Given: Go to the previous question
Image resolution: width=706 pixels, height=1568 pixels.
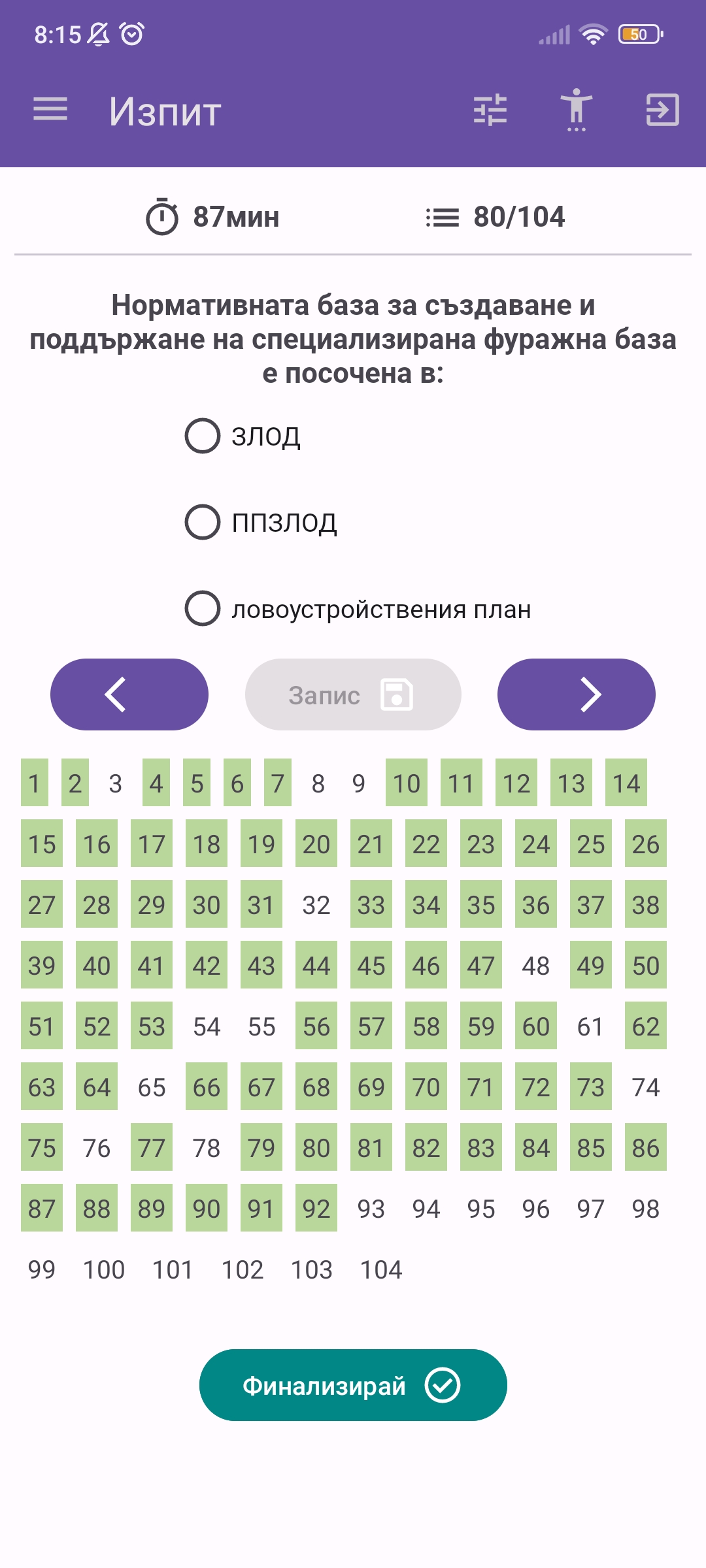Looking at the screenshot, I should tap(129, 694).
